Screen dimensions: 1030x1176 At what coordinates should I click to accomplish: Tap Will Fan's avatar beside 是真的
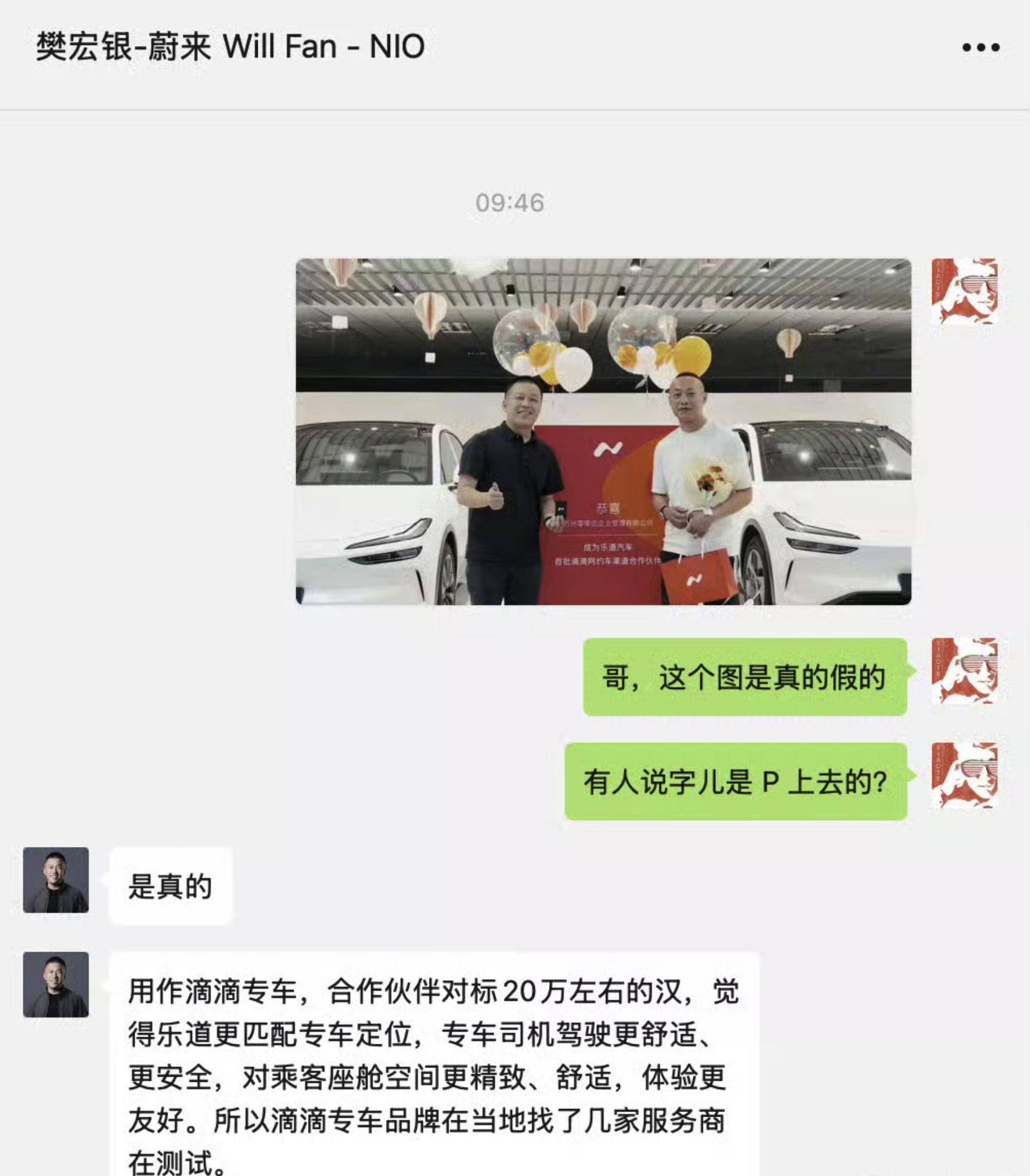coord(56,880)
